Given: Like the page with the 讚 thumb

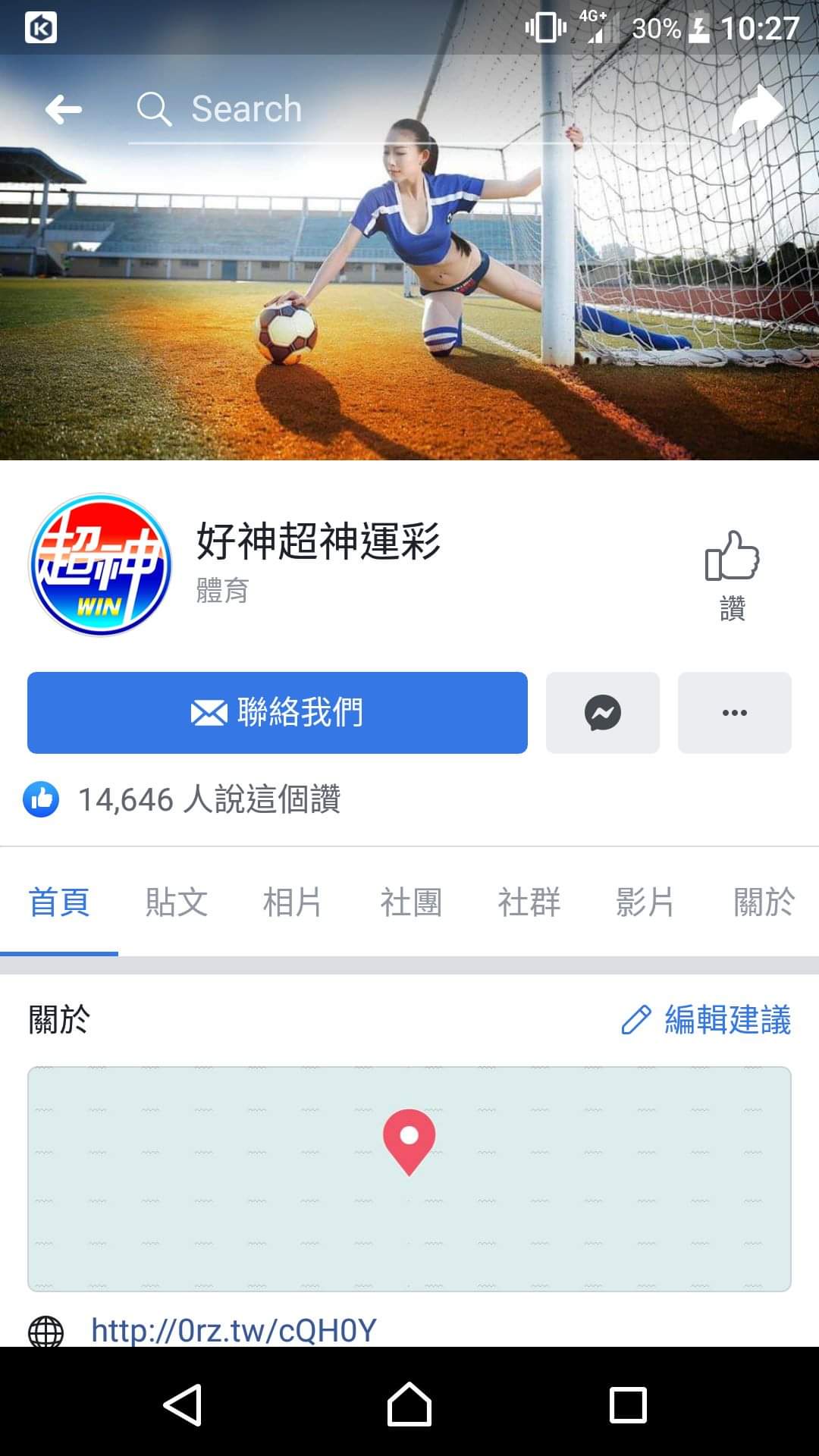Looking at the screenshot, I should (732, 575).
